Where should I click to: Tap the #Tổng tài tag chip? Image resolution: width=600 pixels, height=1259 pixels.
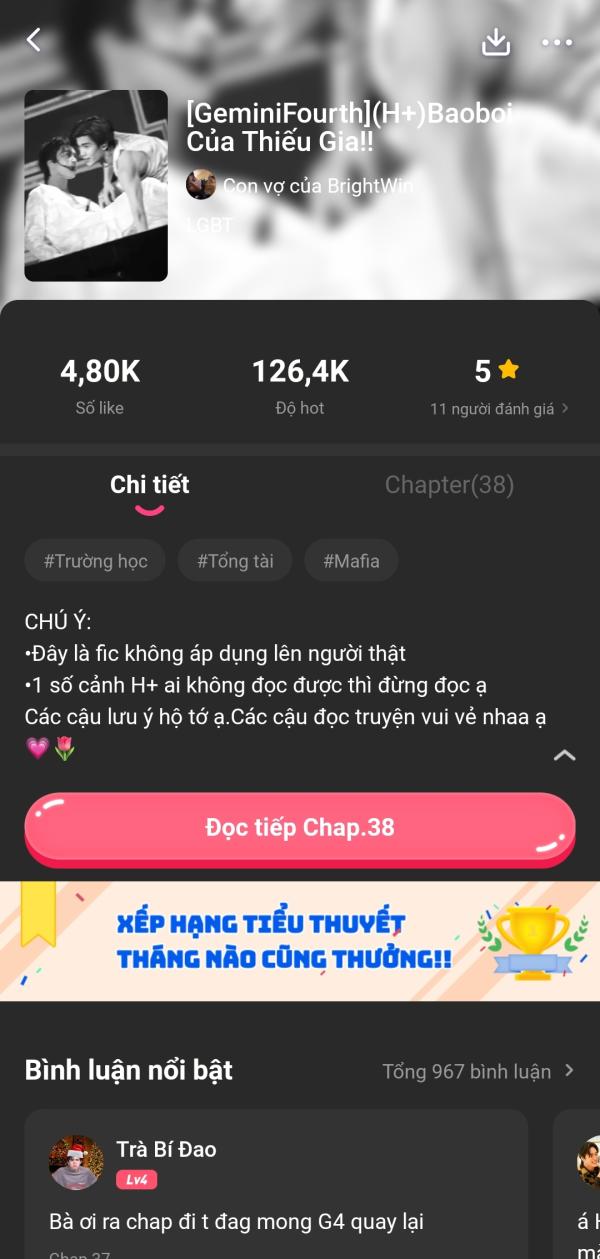235,561
